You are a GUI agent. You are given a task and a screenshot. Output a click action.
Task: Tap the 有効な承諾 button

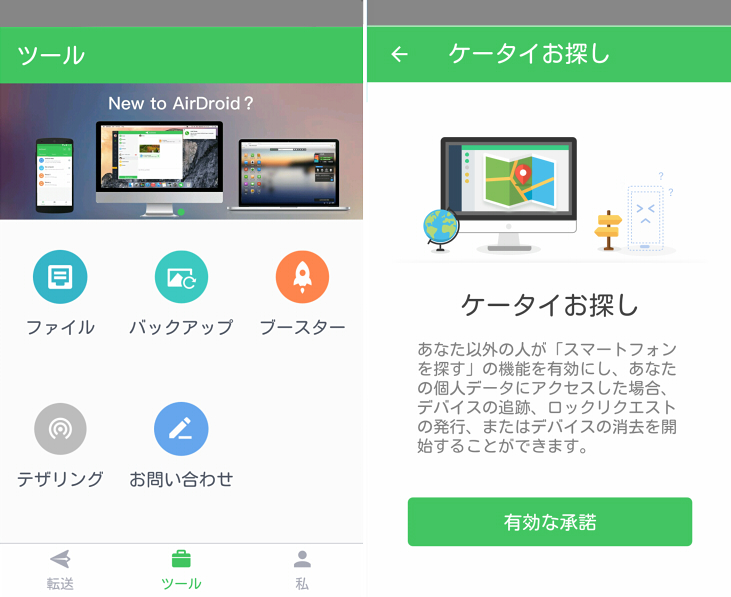(549, 522)
